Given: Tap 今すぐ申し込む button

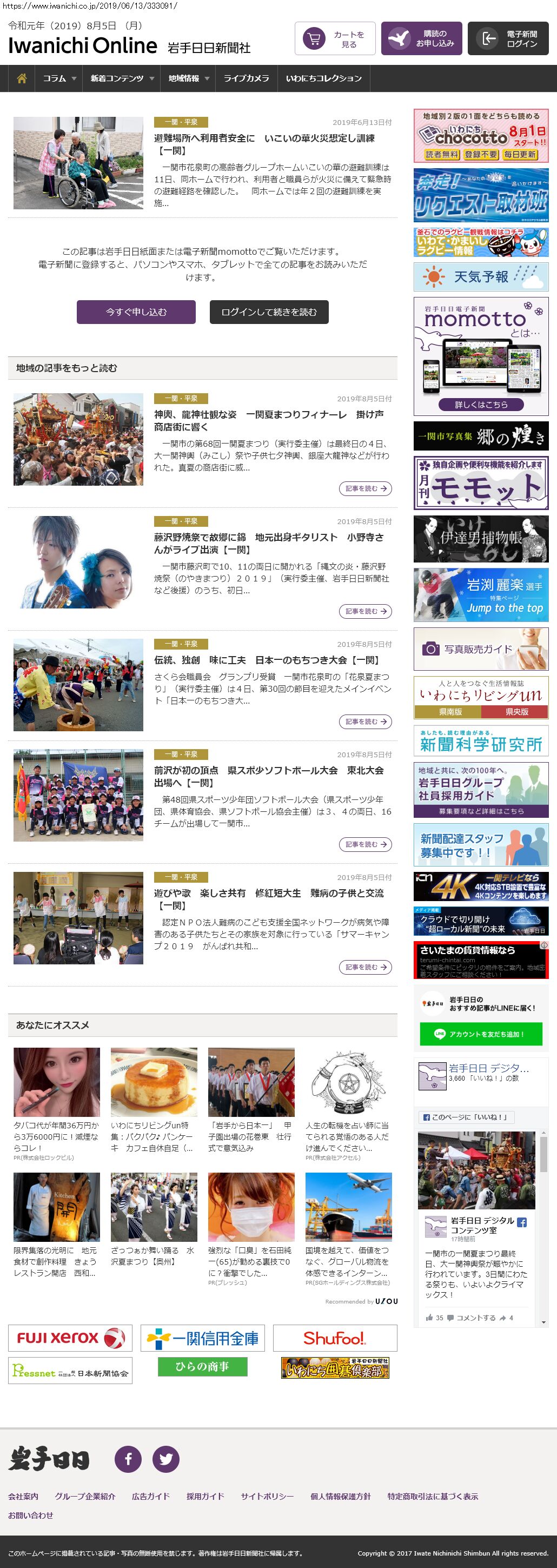Looking at the screenshot, I should pos(136,312).
